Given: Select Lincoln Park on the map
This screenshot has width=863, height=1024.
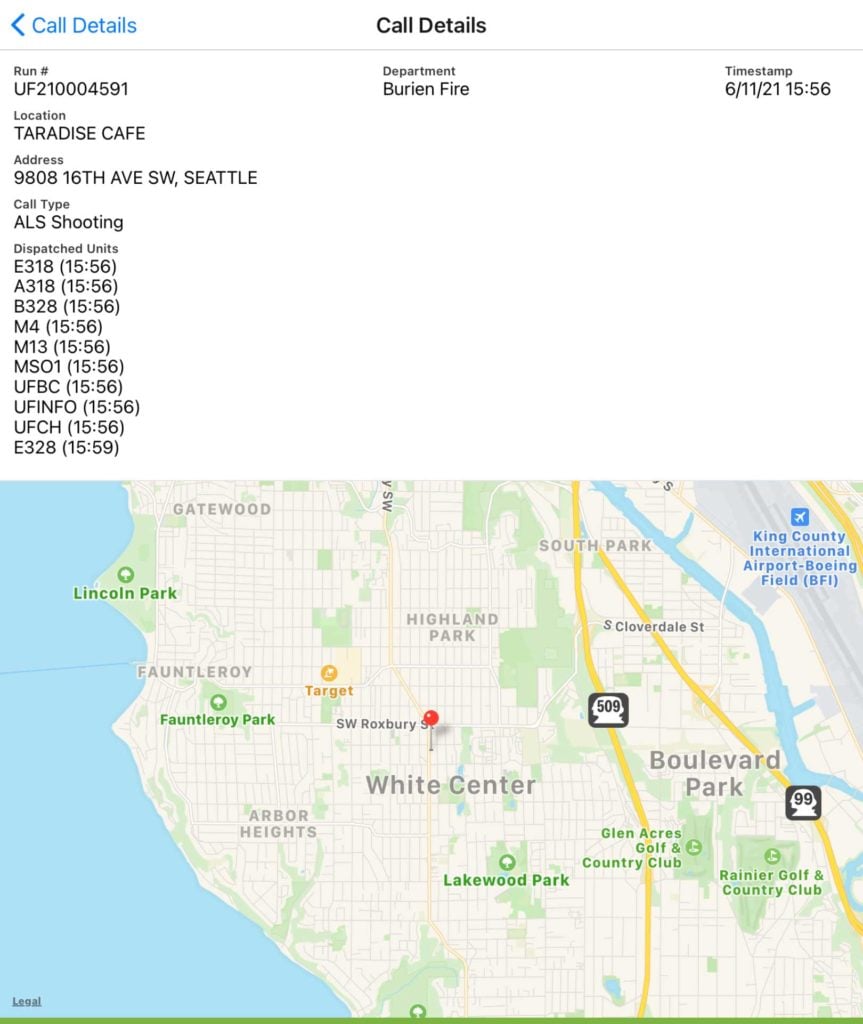Looking at the screenshot, I should coord(125,575).
